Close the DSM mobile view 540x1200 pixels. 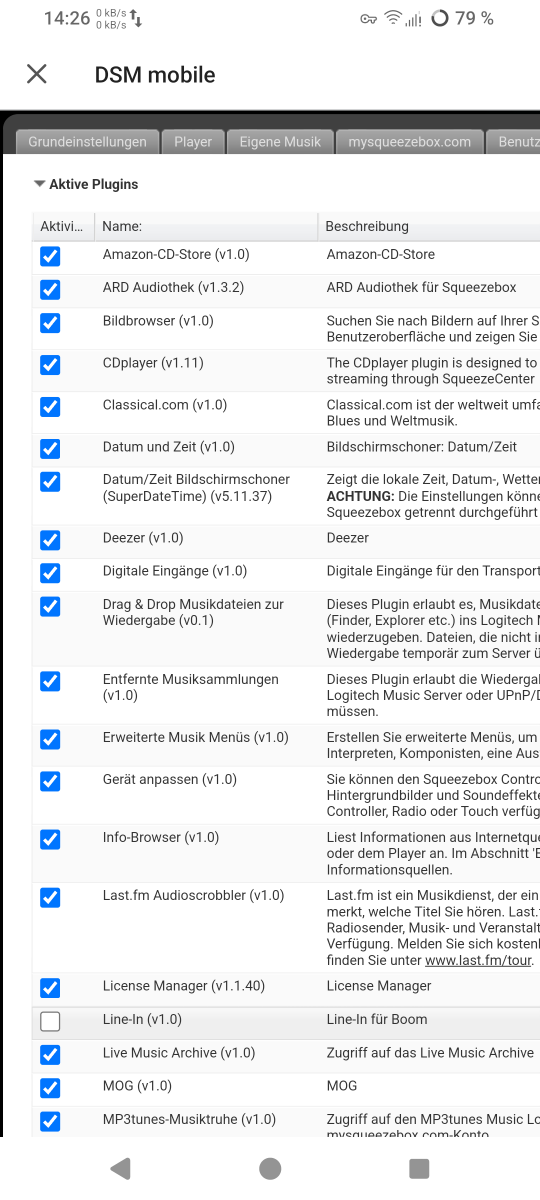37,74
